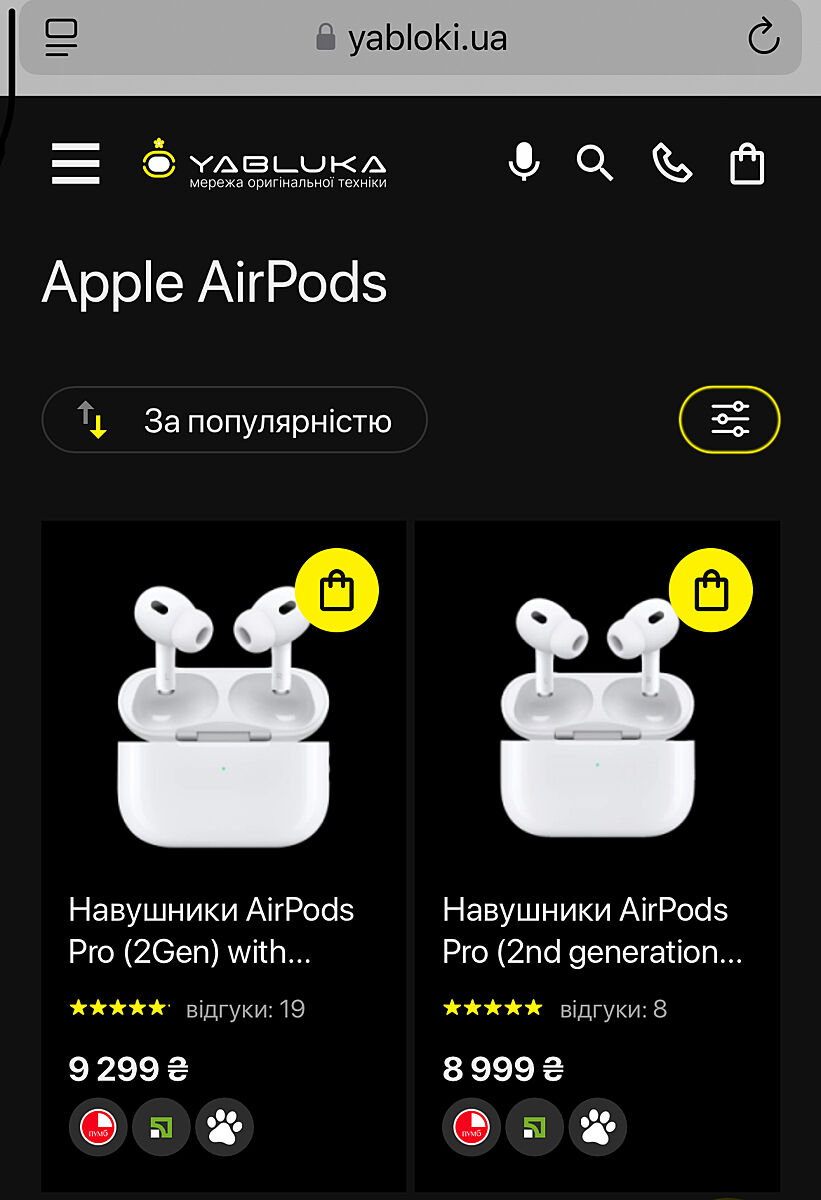Open the filter settings
Viewport: 821px width, 1200px height.
(729, 419)
